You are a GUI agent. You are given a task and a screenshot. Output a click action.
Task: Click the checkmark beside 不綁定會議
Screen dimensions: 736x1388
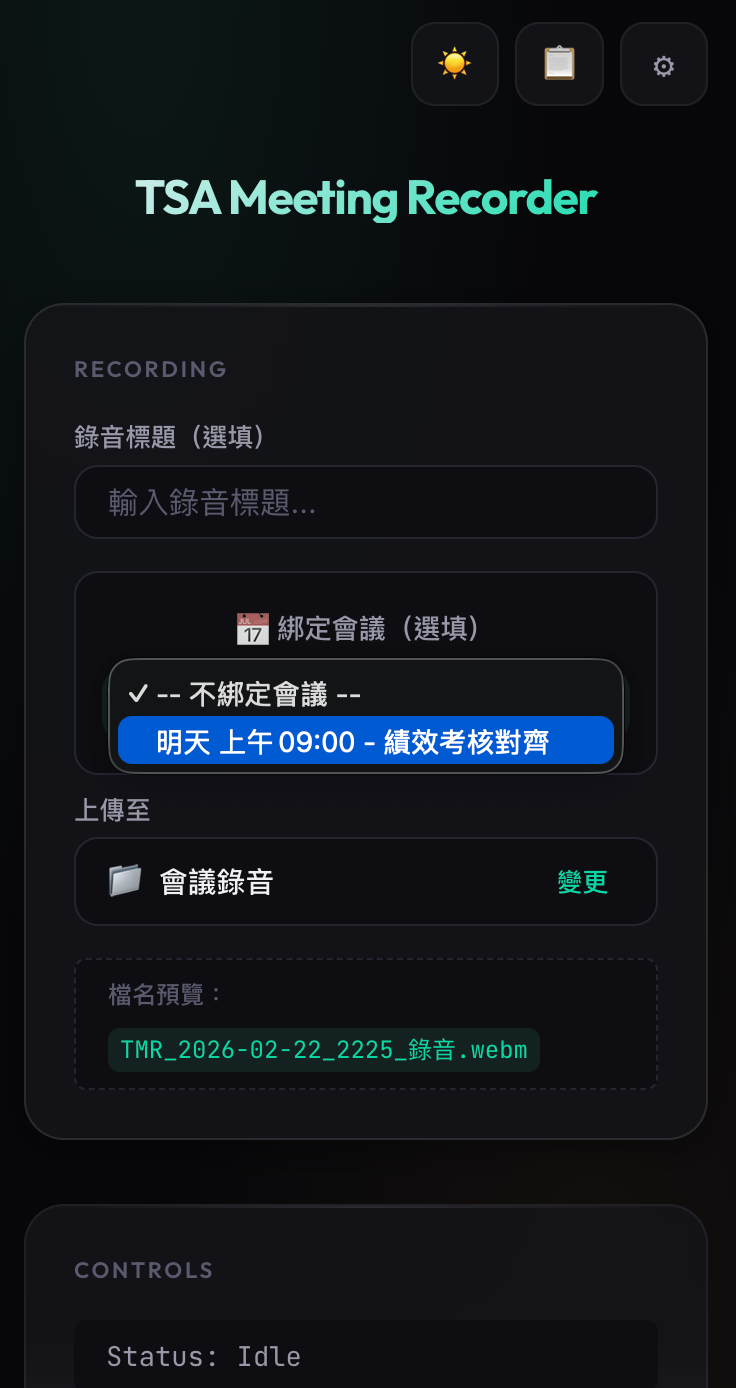coord(137,693)
